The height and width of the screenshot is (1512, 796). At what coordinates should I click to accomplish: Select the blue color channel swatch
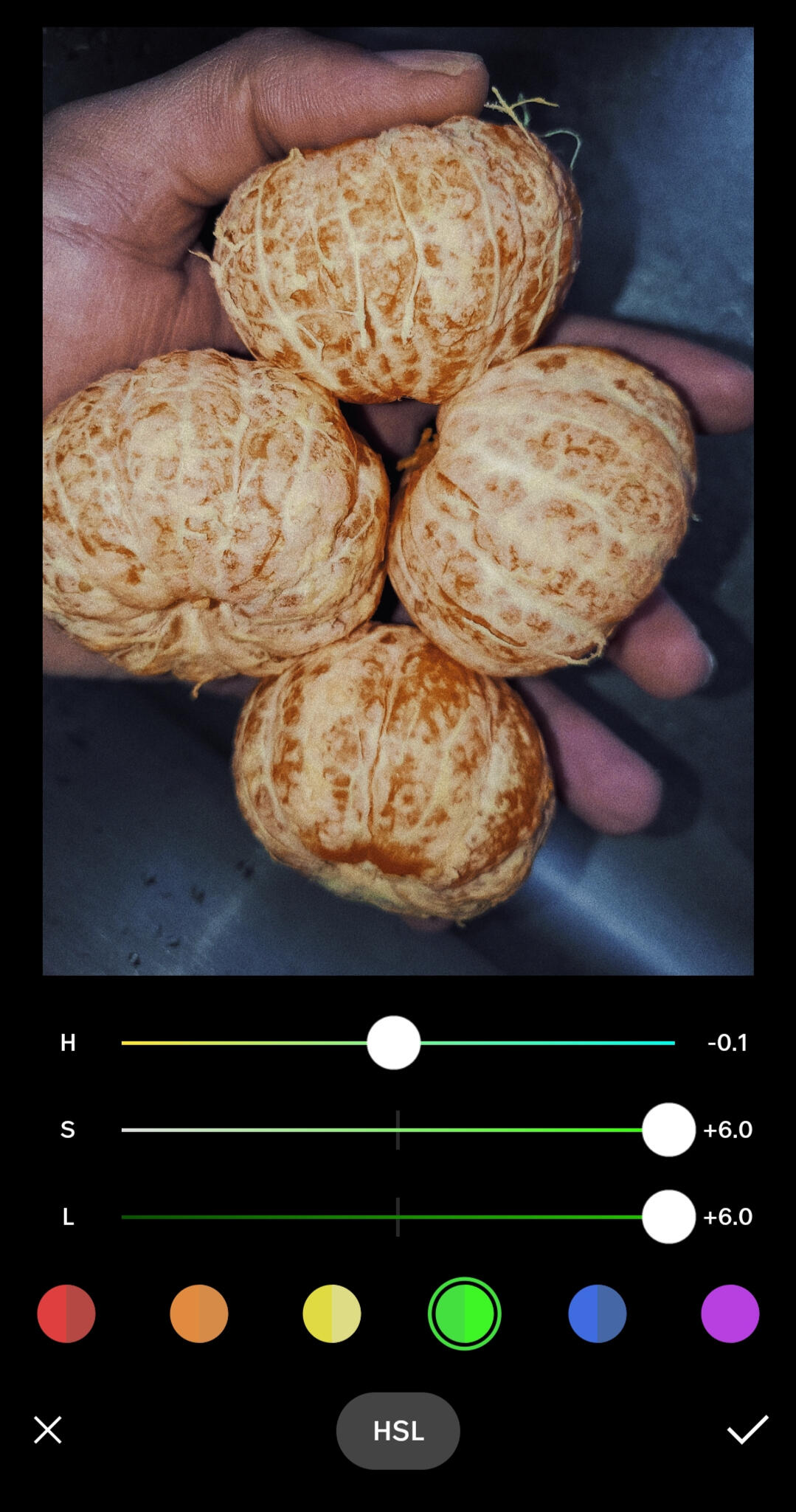(x=596, y=1314)
